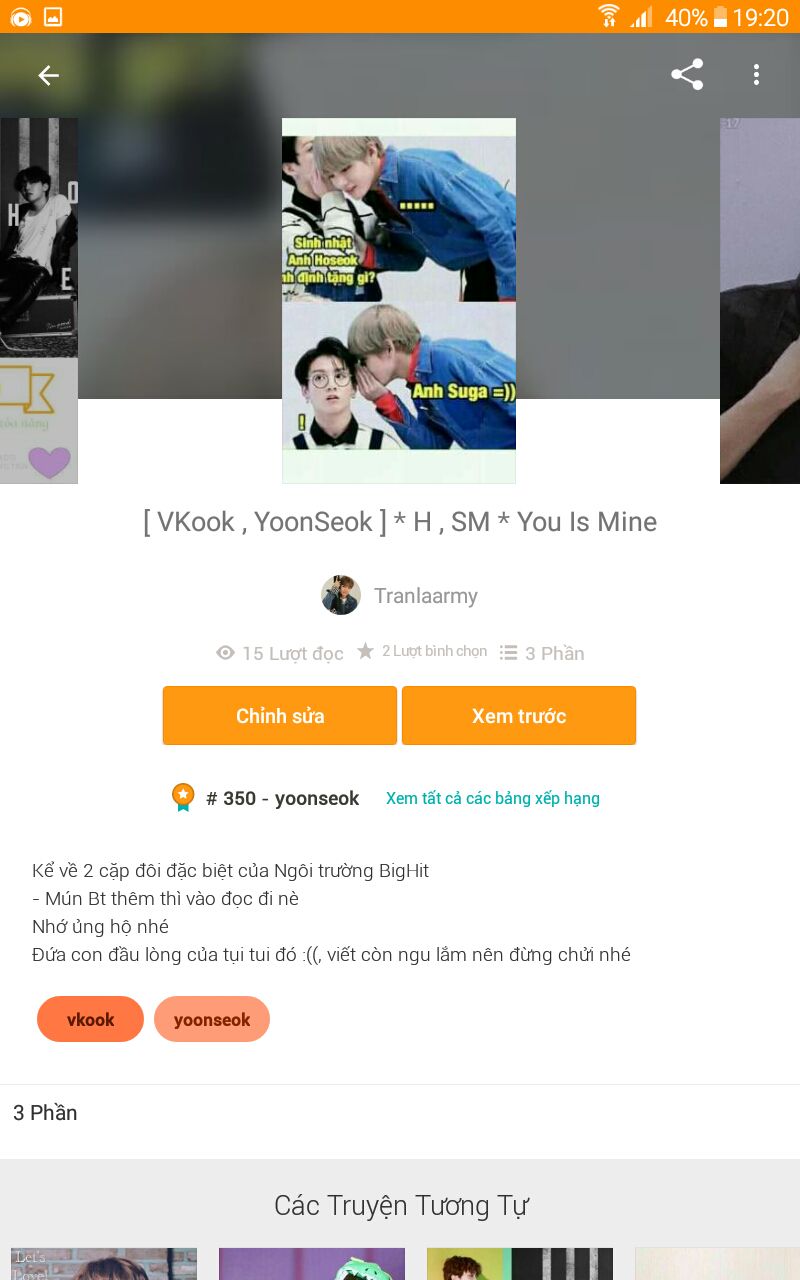Open the 3 Phần chapter list
800x1280 pixels.
click(x=400, y=1113)
